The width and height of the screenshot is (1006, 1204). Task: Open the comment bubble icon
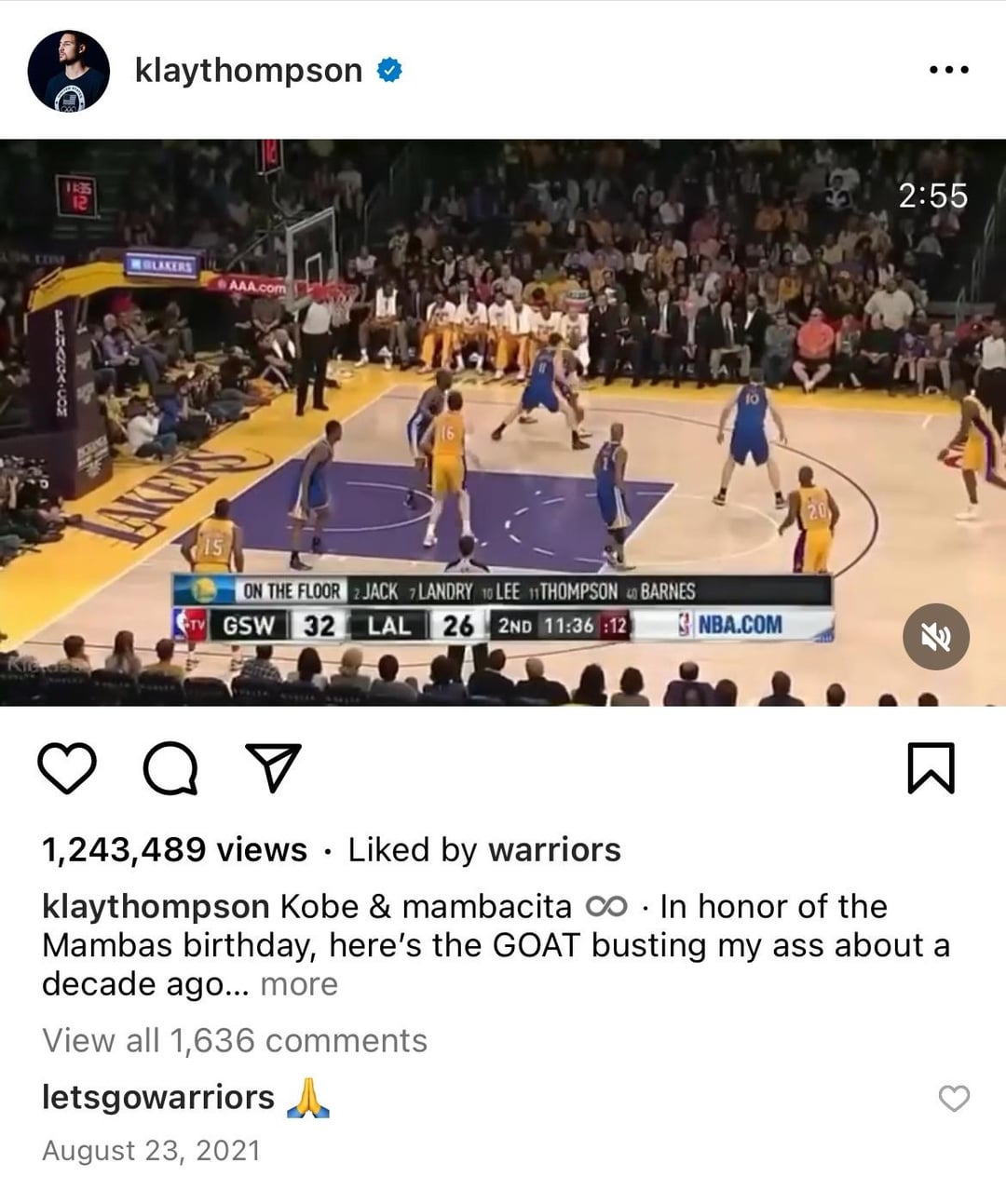(170, 768)
